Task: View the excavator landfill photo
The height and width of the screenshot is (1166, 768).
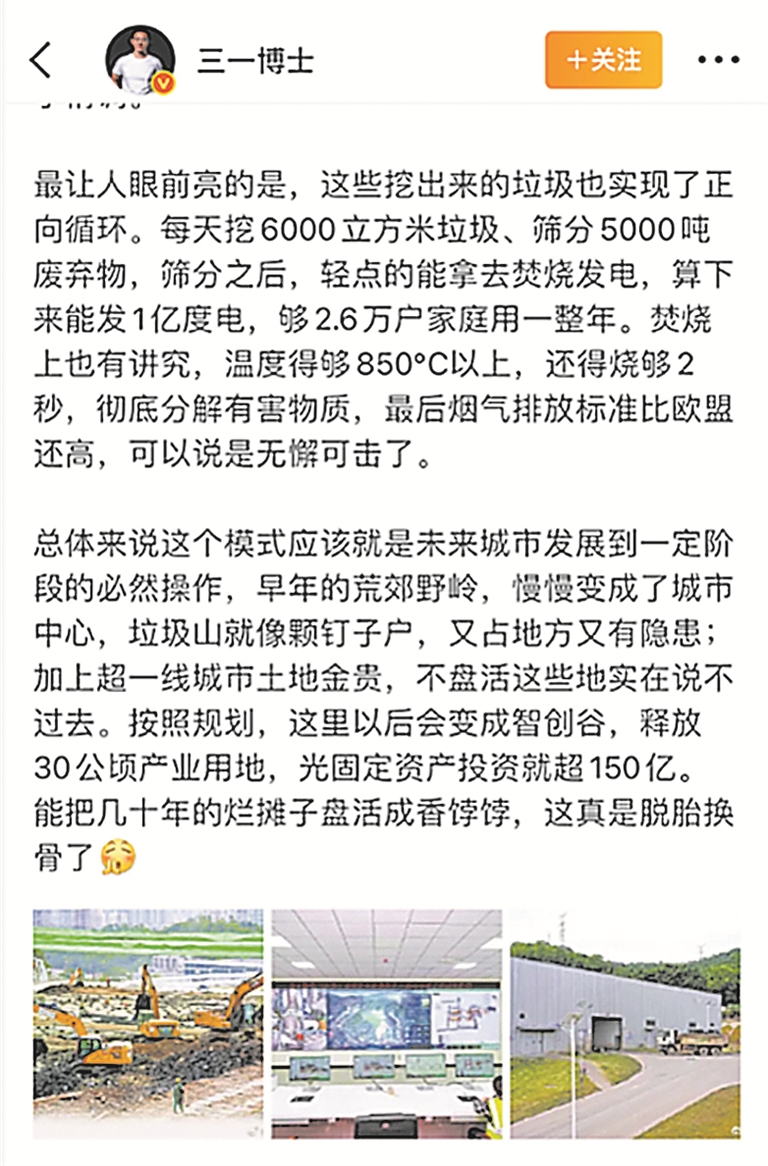Action: pos(148,1023)
